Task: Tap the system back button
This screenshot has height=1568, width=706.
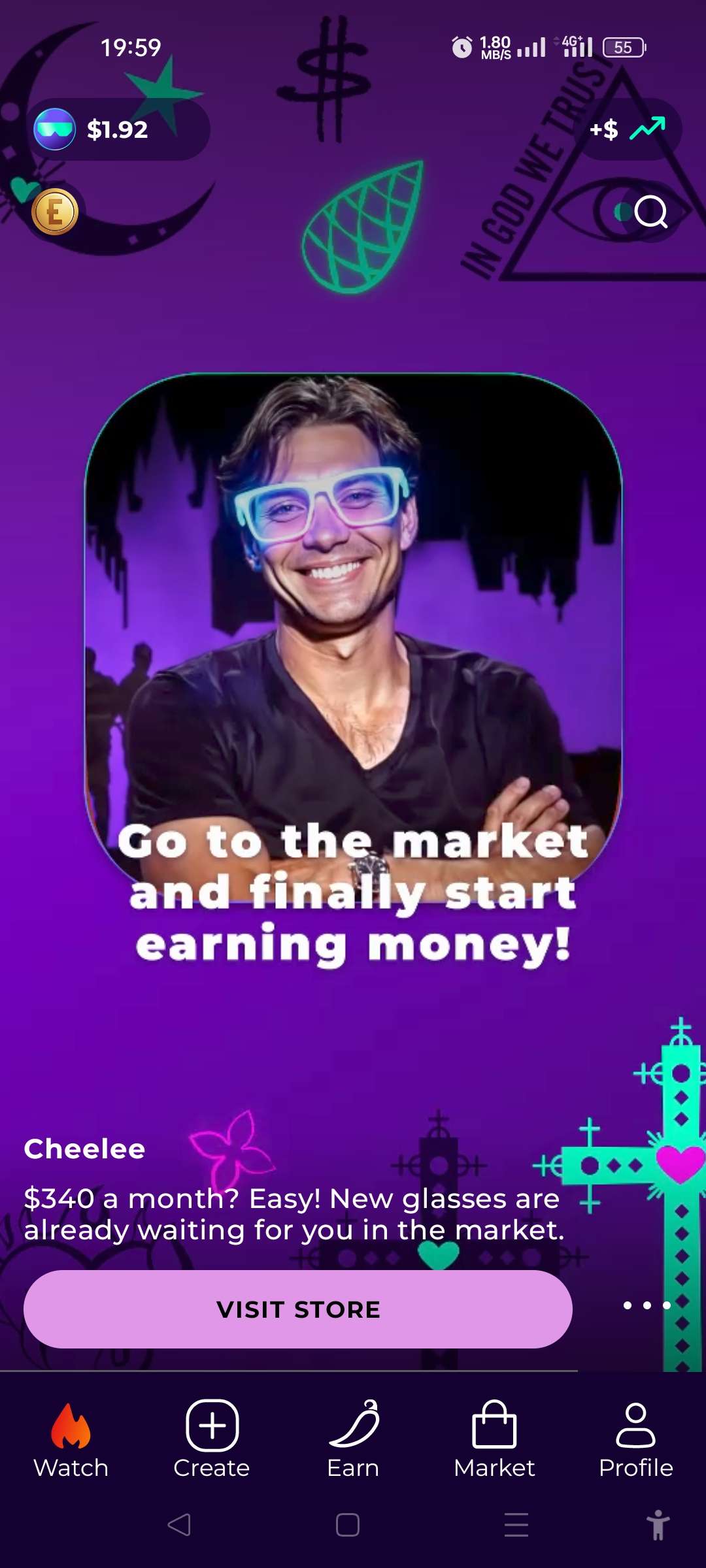Action: pyautogui.click(x=179, y=1525)
